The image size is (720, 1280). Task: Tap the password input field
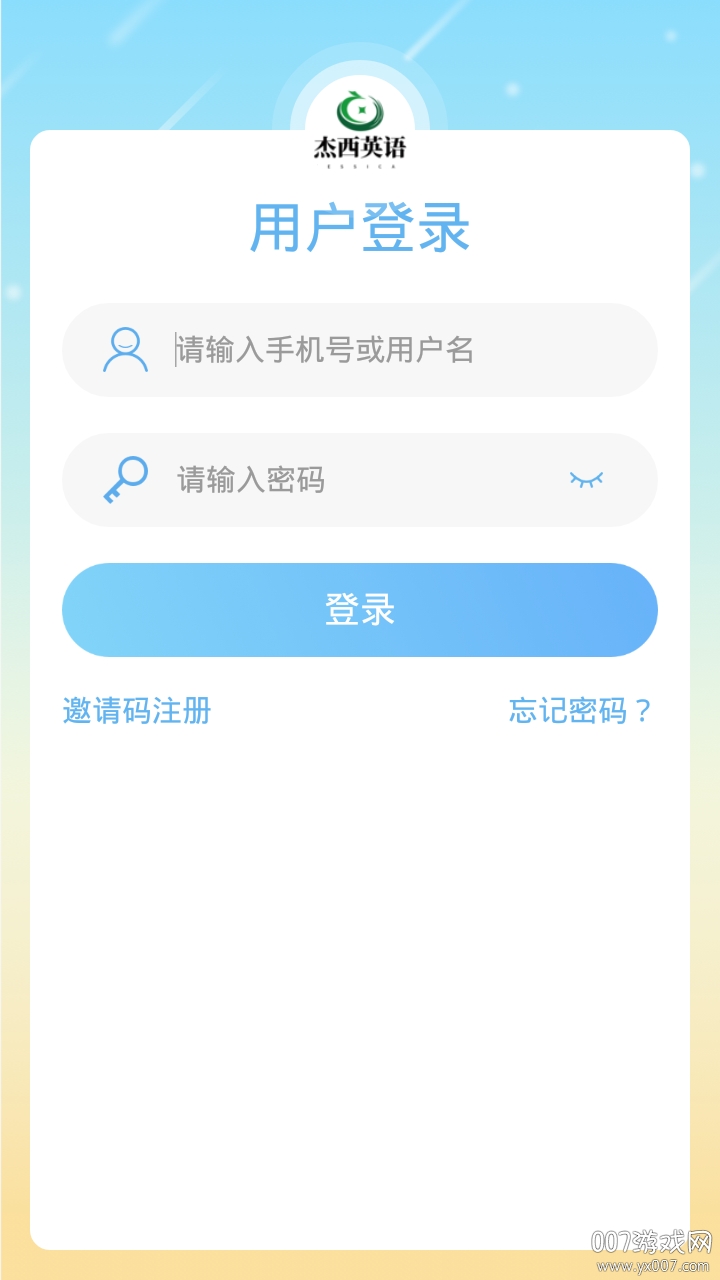click(360, 480)
